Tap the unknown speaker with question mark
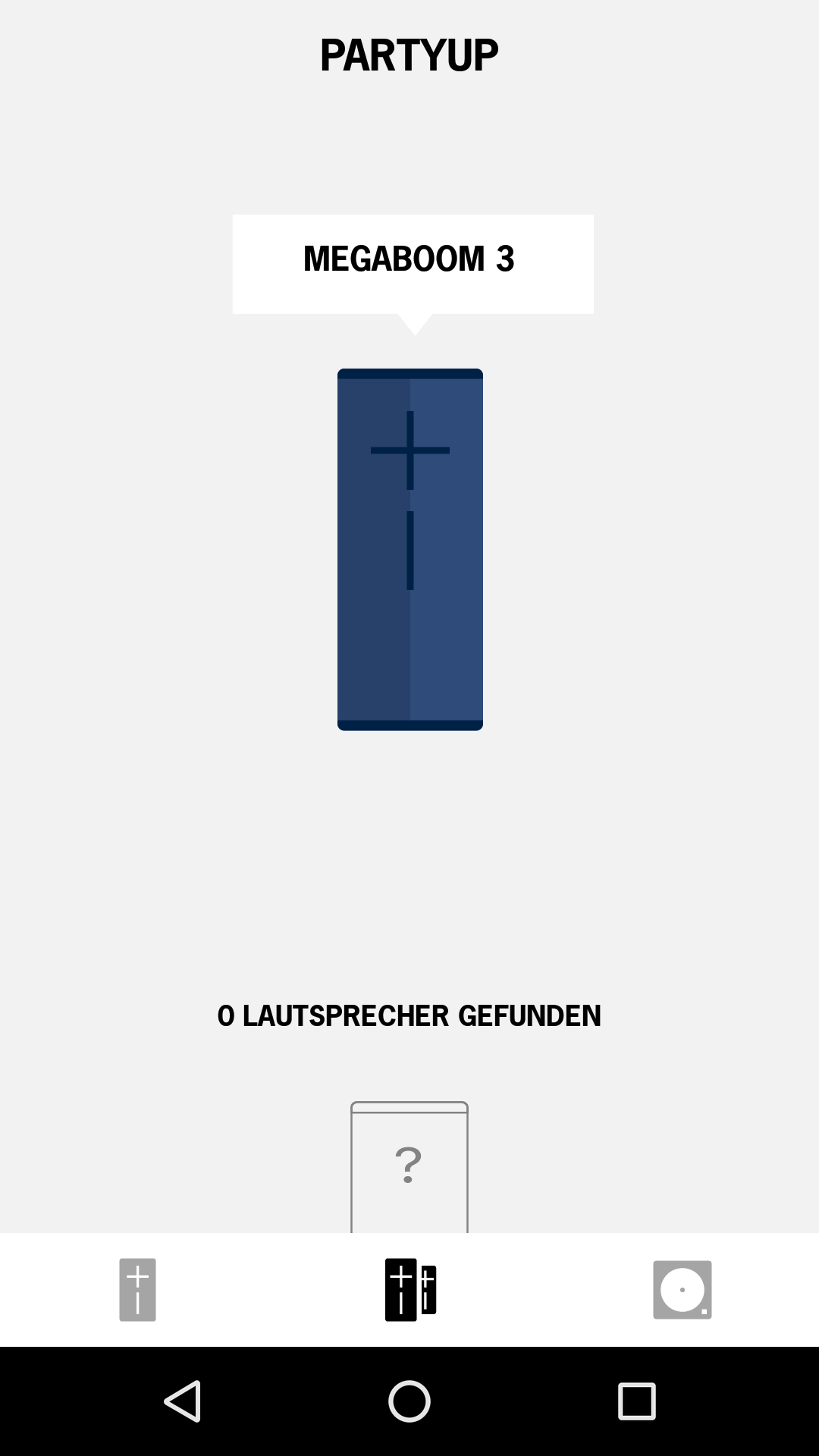The height and width of the screenshot is (1456, 819). (x=409, y=1166)
